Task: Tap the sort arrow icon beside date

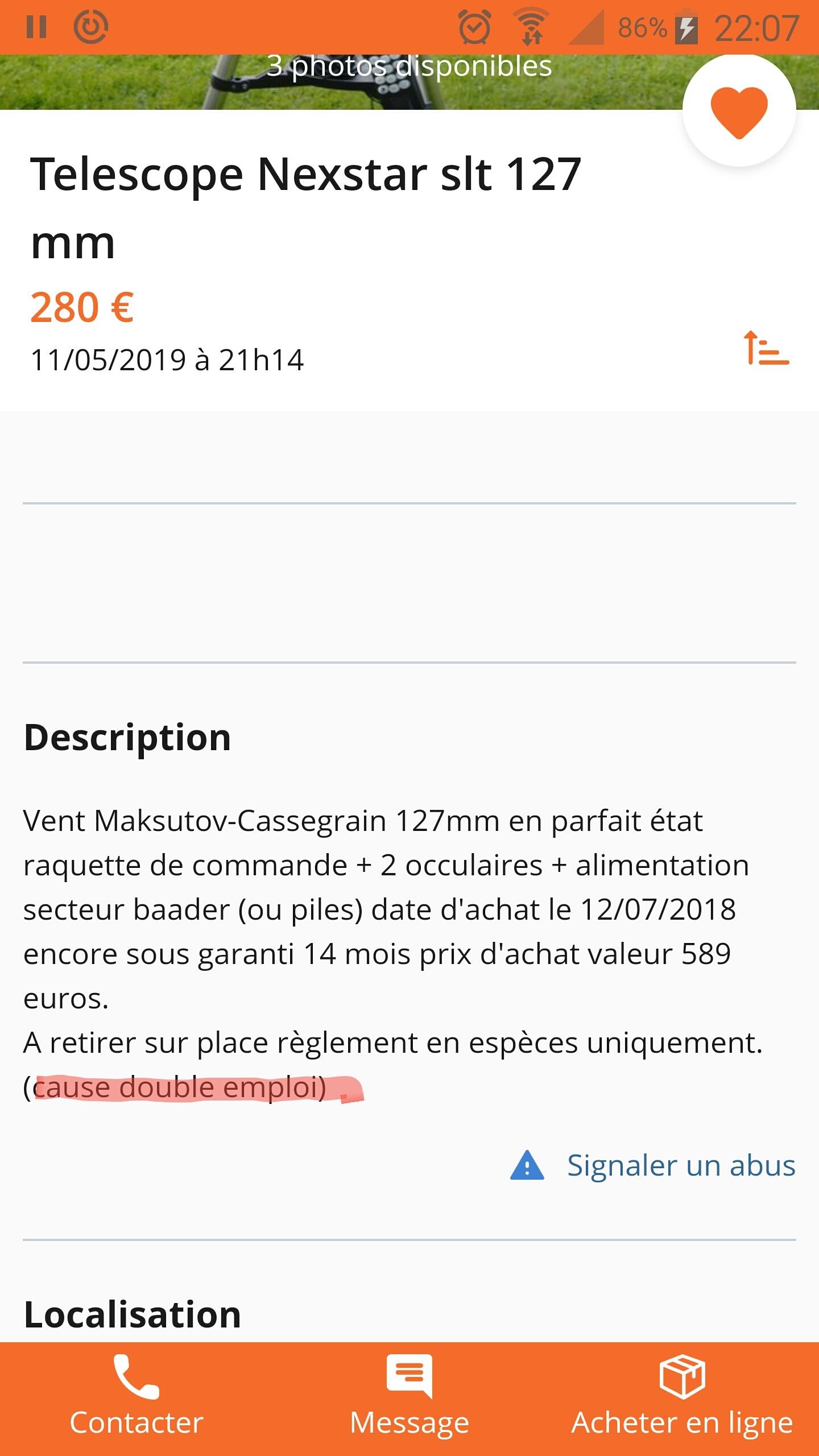Action: tap(766, 348)
